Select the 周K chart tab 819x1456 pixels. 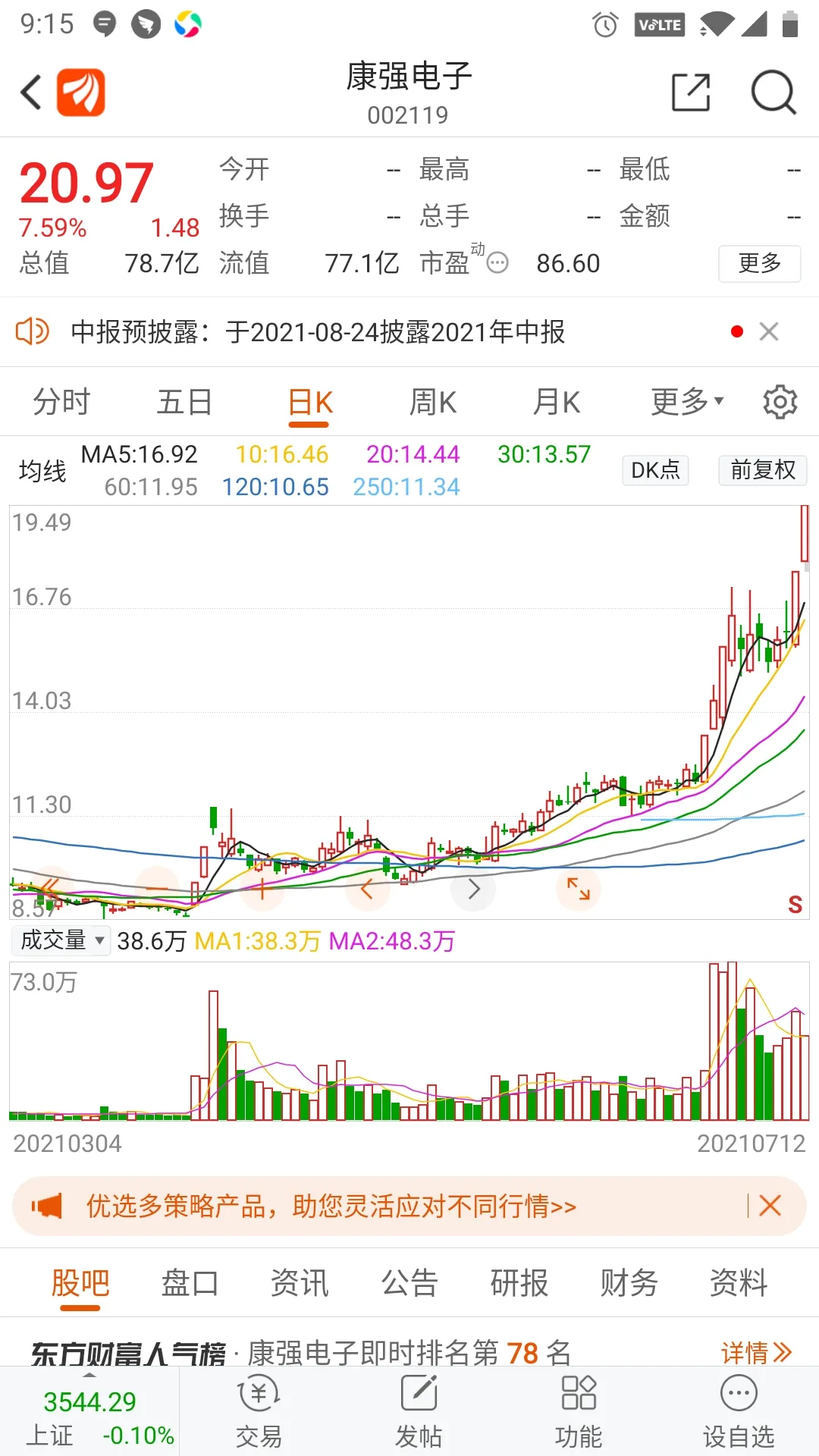(x=433, y=402)
